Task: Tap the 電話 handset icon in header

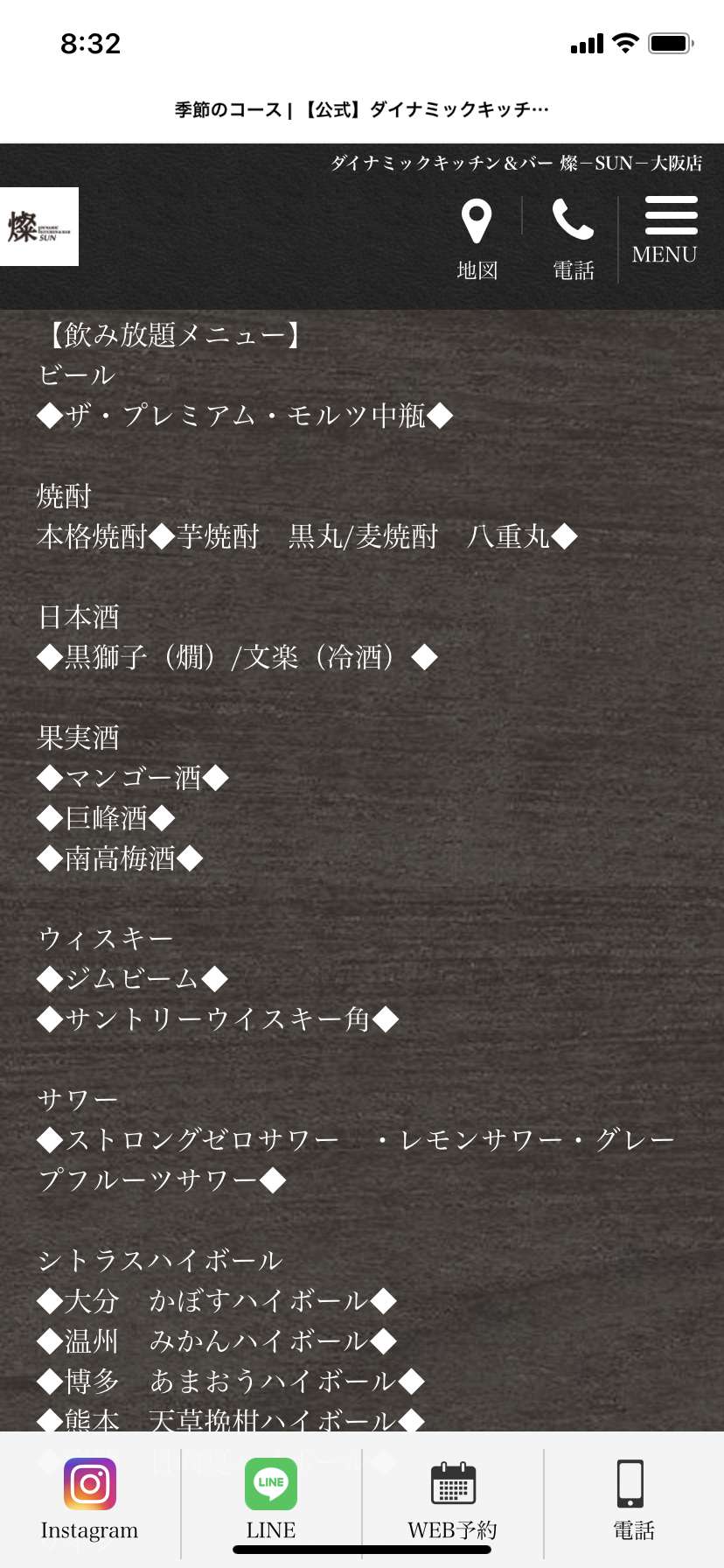Action: point(573,219)
